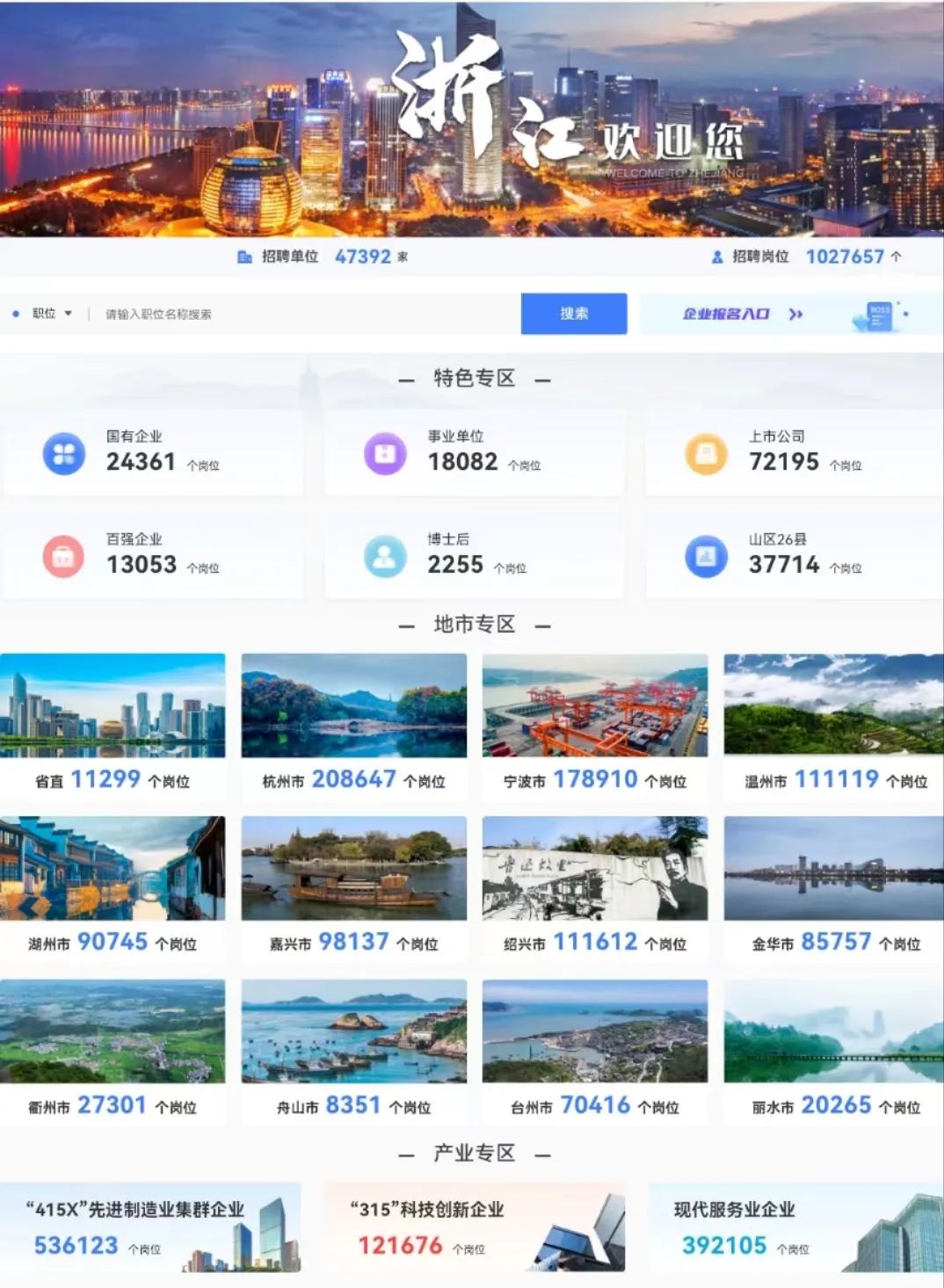Focus the job title search field

click(x=299, y=314)
